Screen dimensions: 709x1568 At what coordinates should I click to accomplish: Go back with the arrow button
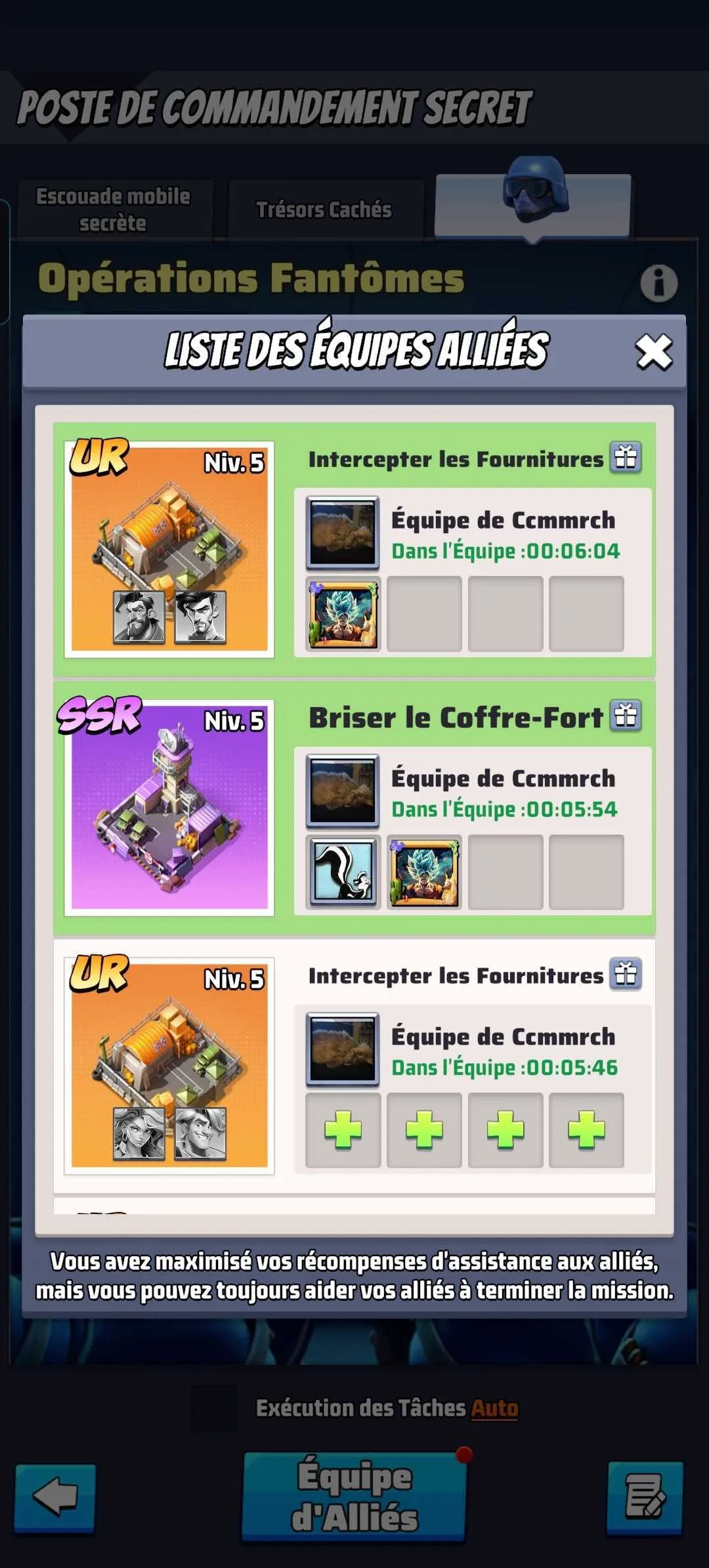tap(55, 1498)
